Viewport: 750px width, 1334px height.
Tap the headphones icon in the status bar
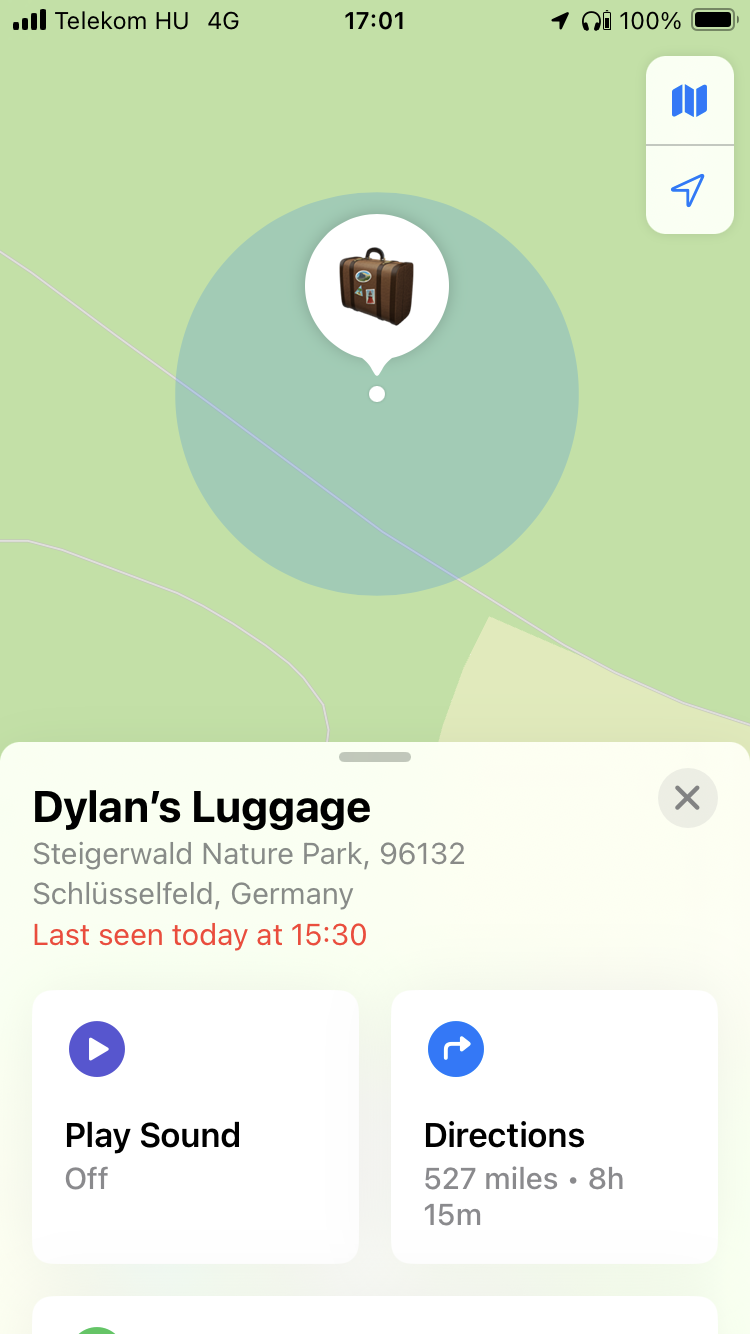point(590,20)
